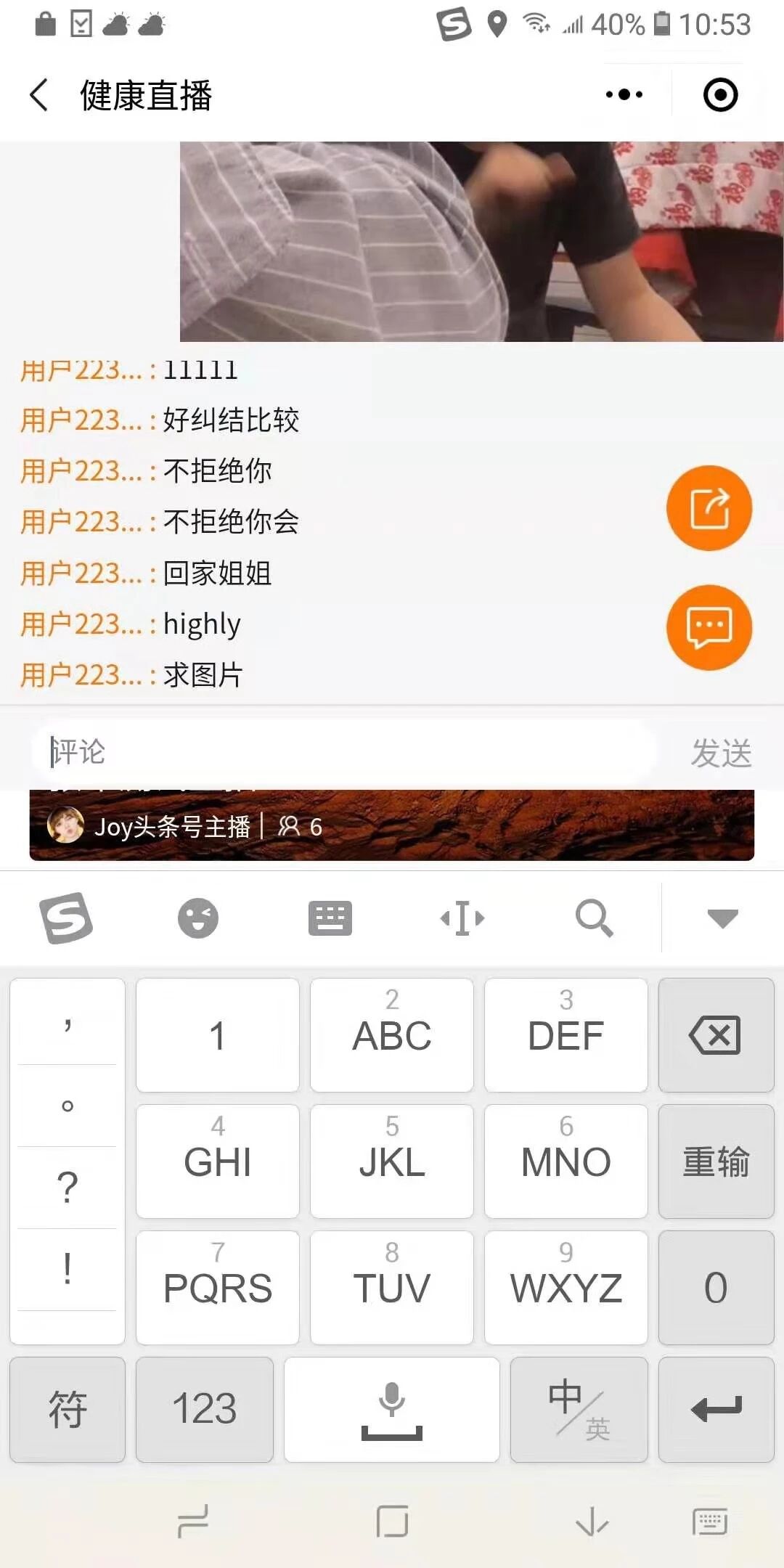Switch keyboard layout from the toolbar
Screen dimensions: 784x1568
click(x=330, y=918)
